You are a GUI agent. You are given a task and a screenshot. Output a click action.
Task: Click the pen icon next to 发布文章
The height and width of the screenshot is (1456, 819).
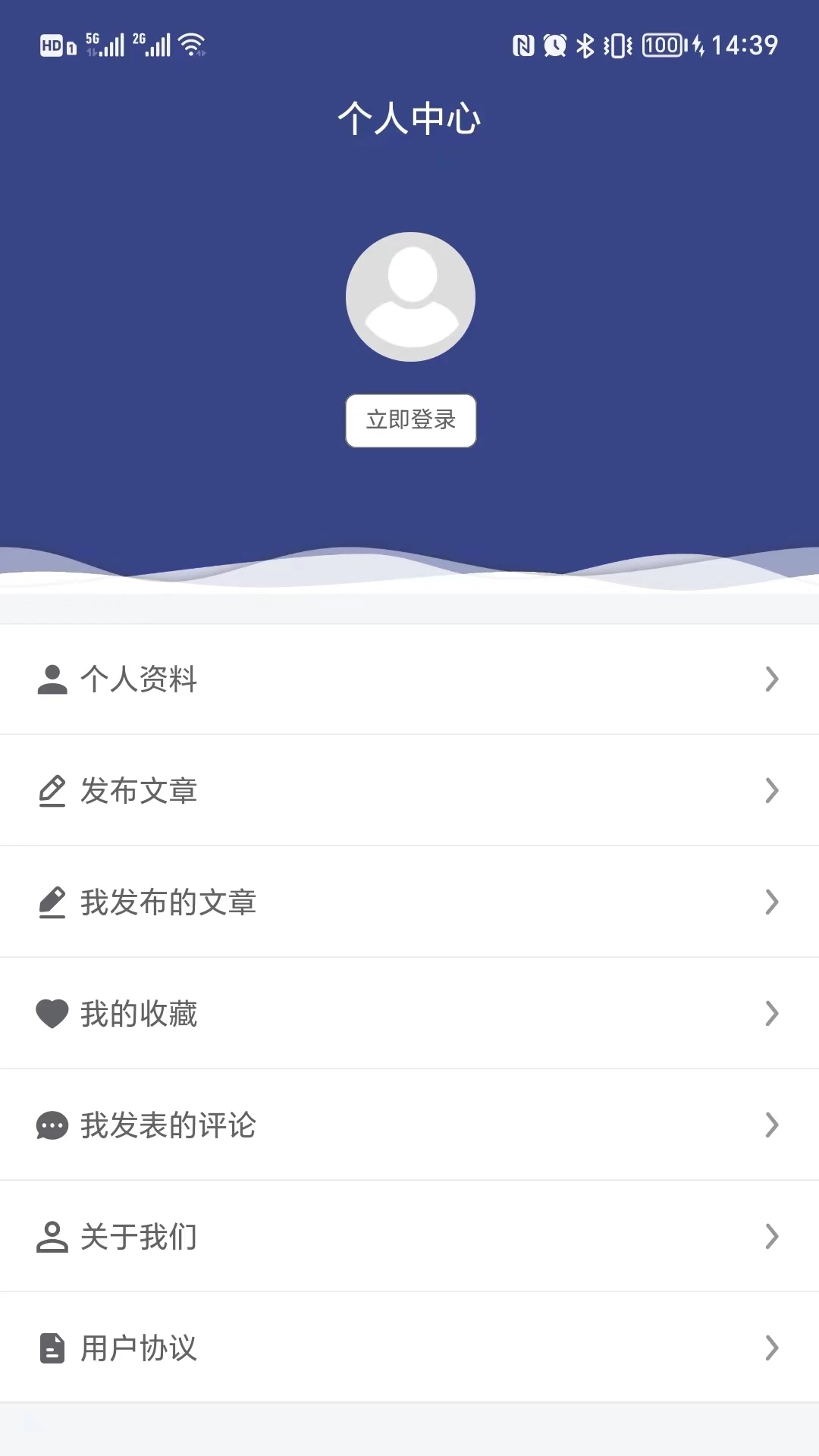[52, 790]
